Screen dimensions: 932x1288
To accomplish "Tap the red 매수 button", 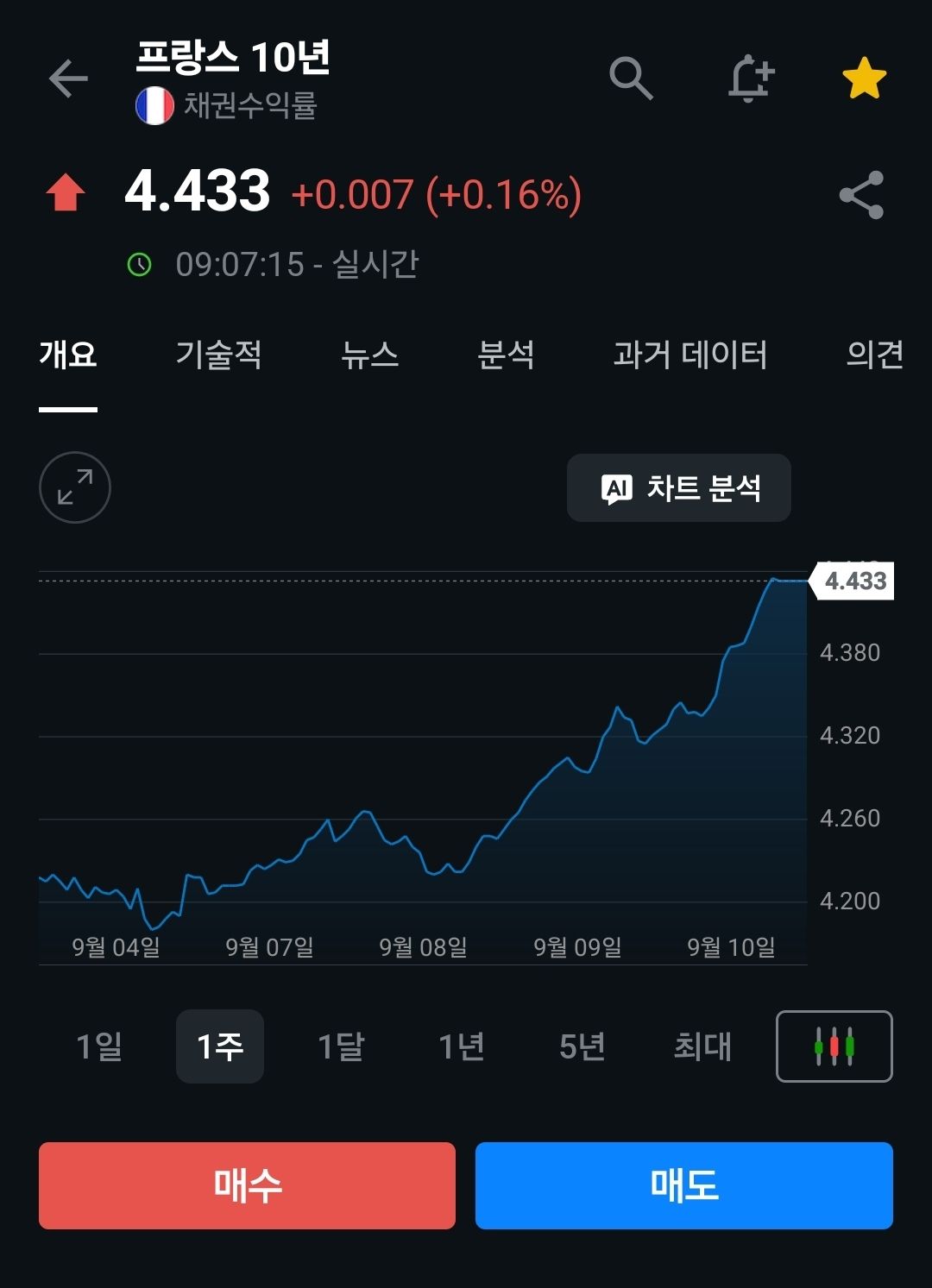I will pos(247,1185).
